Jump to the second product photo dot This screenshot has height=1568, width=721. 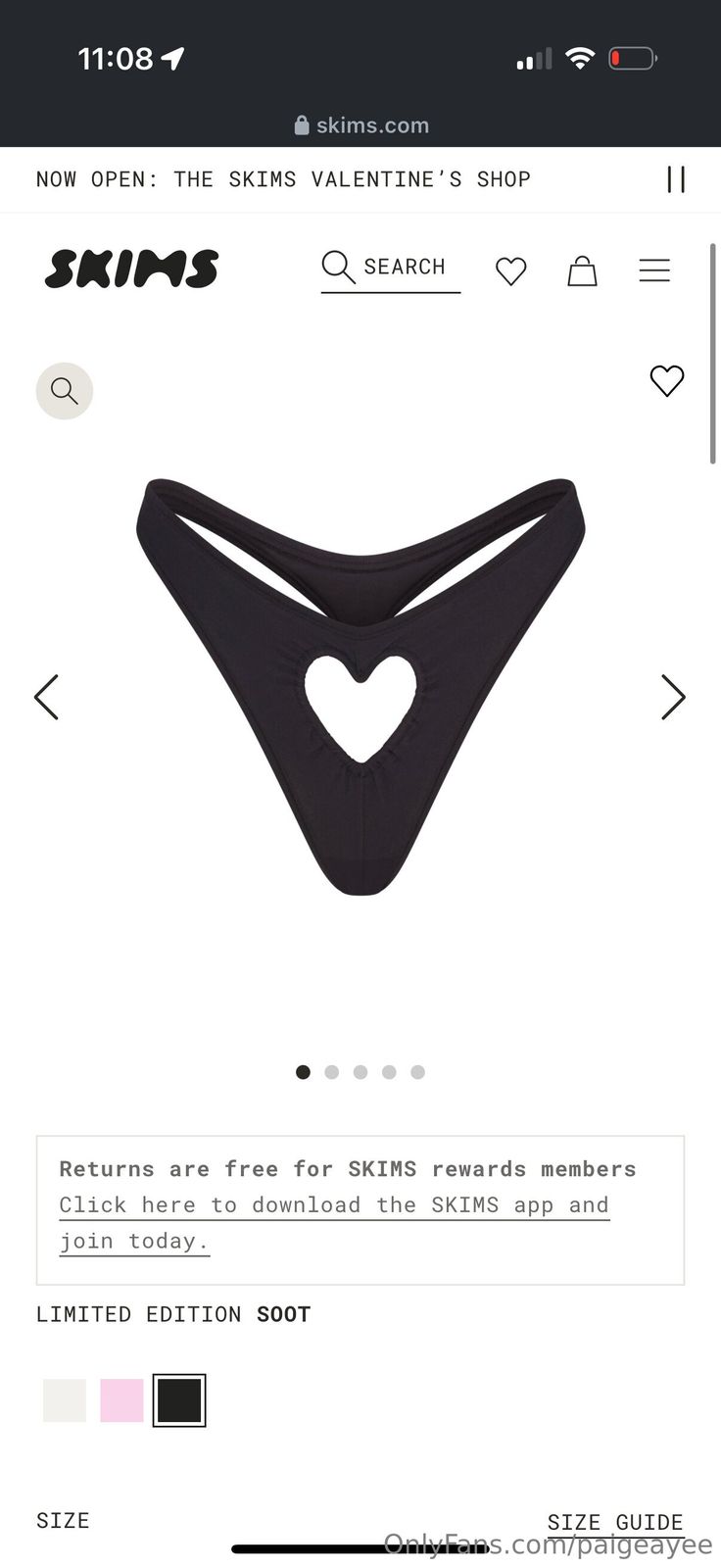(x=332, y=1072)
